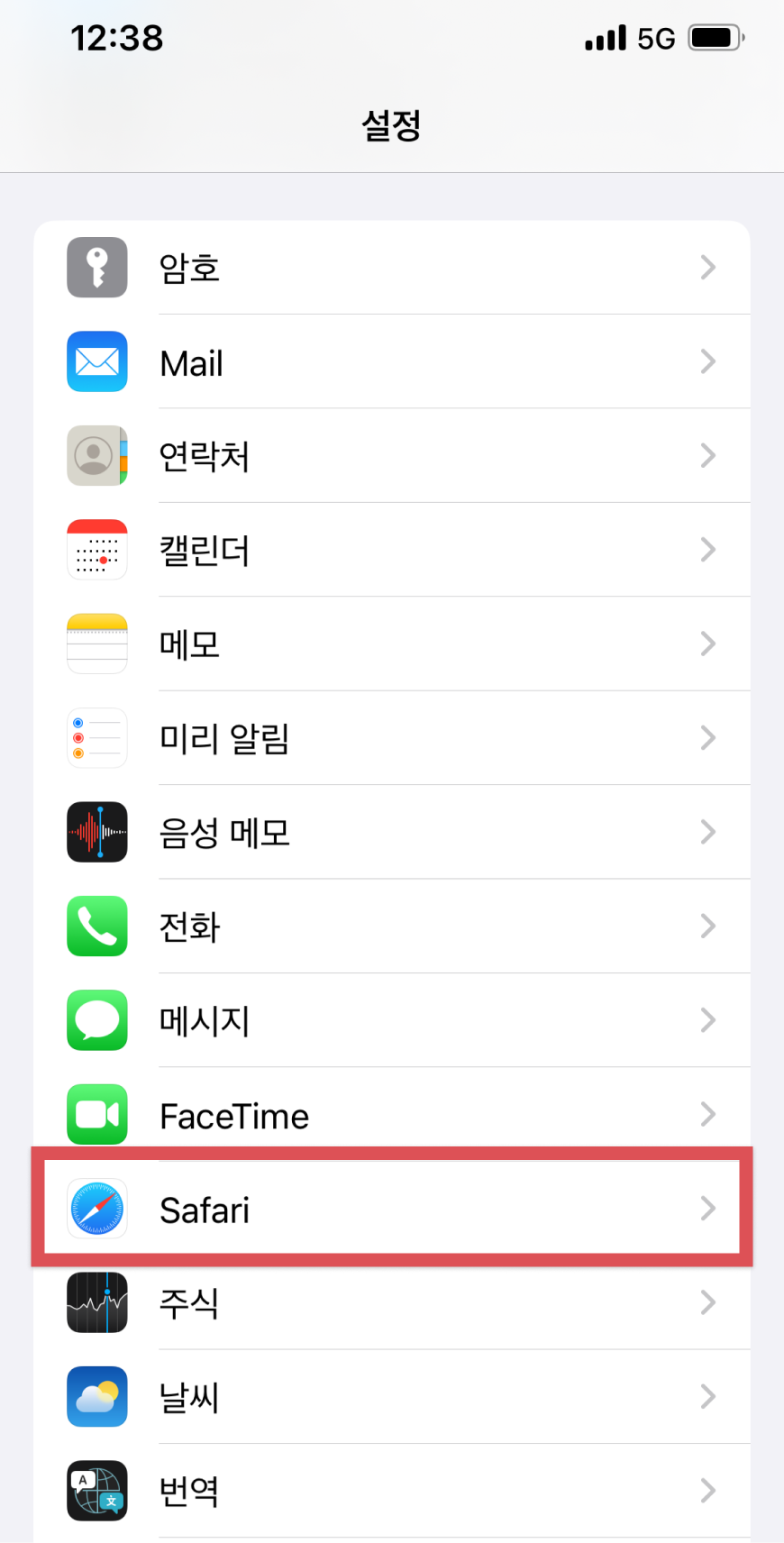This screenshot has width=784, height=1543.
Task: Open Mail settings
Action: (x=392, y=362)
